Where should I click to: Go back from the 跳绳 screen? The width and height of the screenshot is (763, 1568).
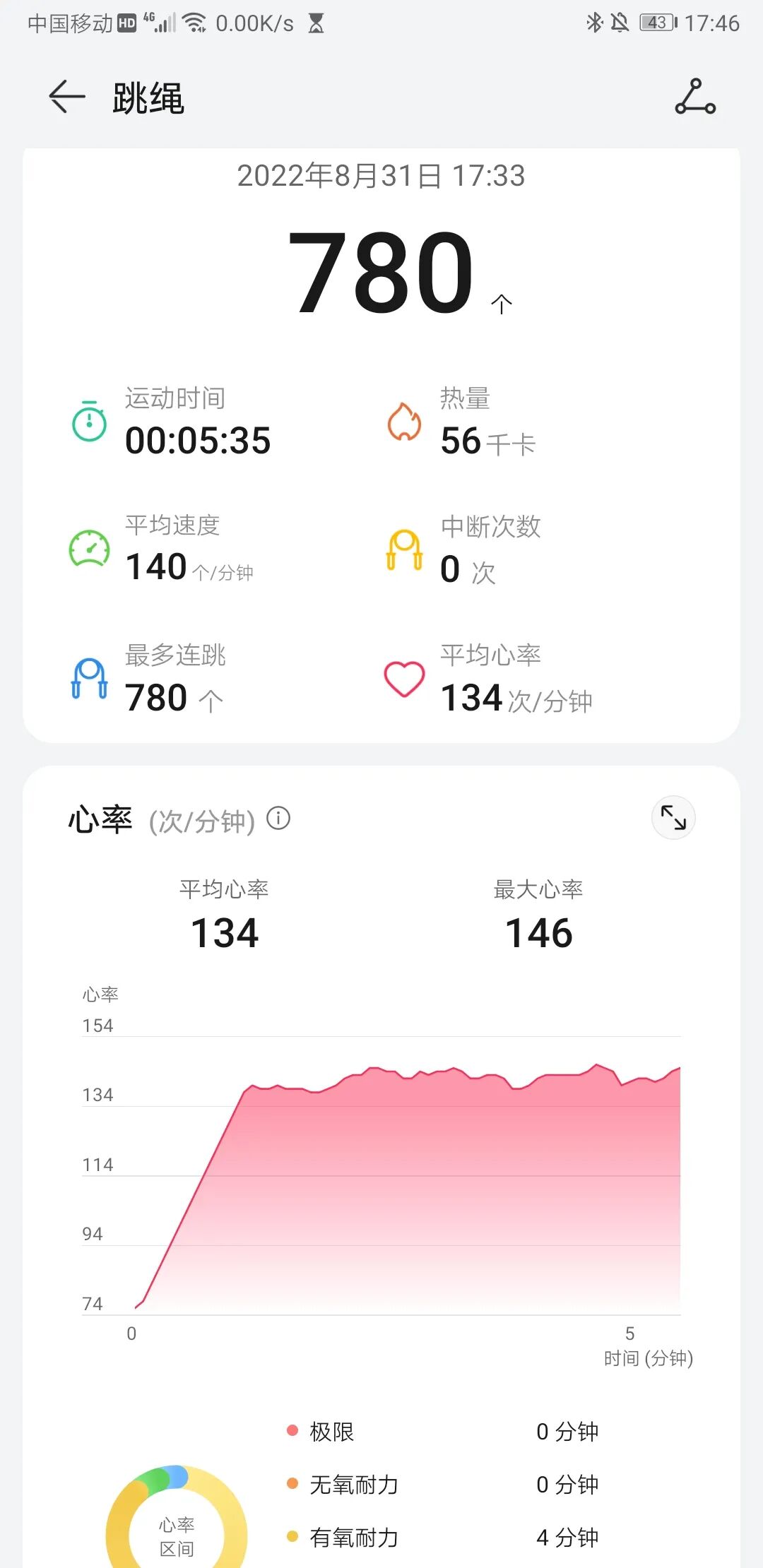(67, 97)
